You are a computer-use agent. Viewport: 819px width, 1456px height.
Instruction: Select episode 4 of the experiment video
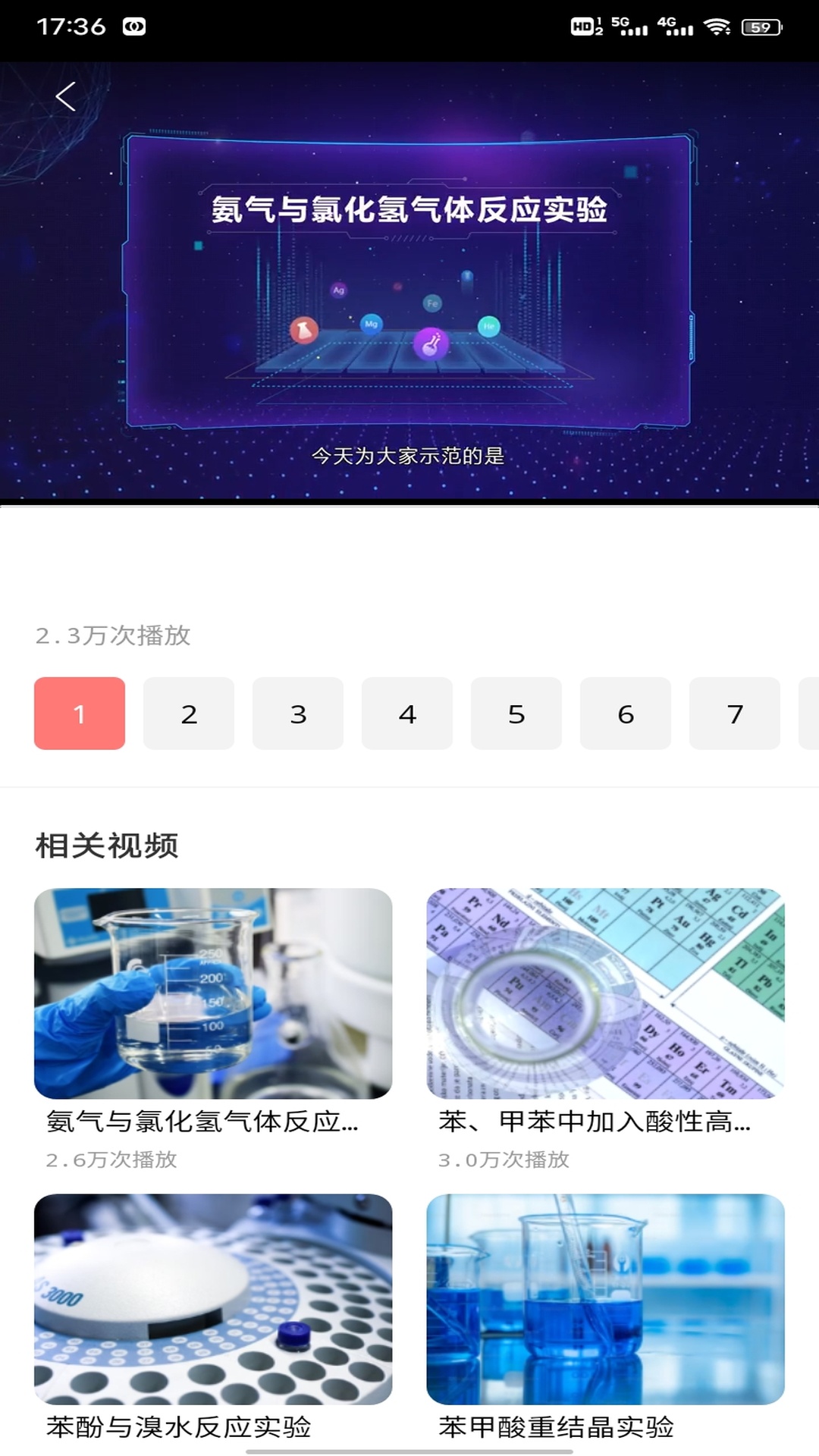(x=407, y=714)
